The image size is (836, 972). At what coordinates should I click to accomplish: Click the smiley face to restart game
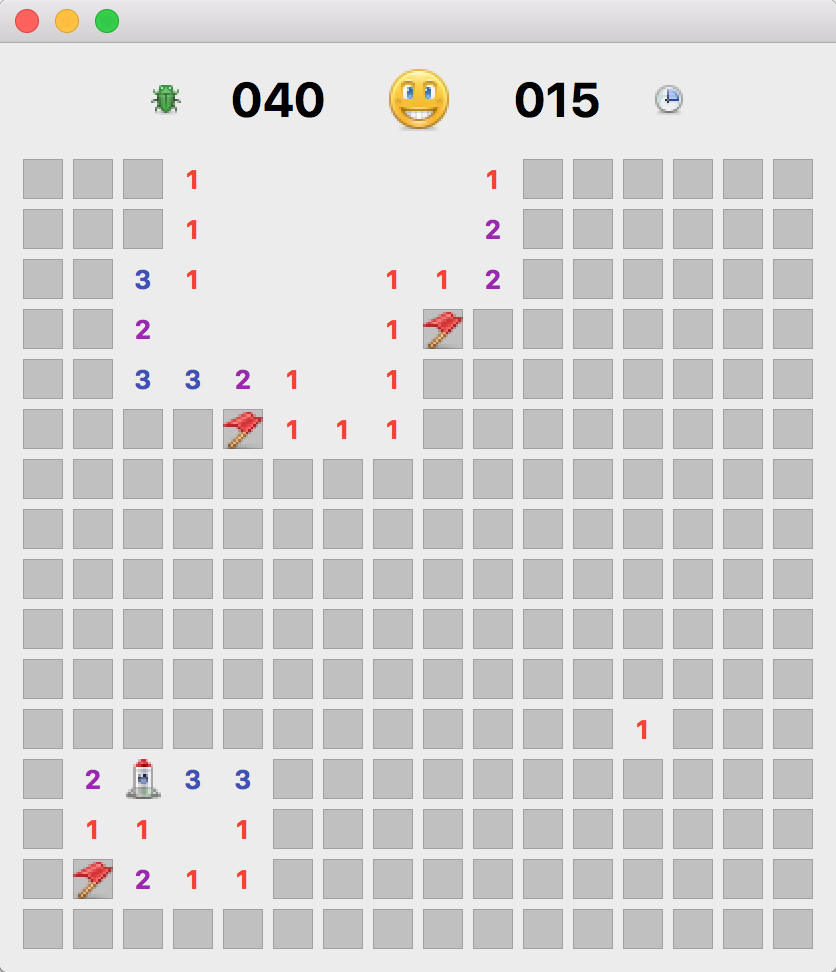click(x=418, y=99)
